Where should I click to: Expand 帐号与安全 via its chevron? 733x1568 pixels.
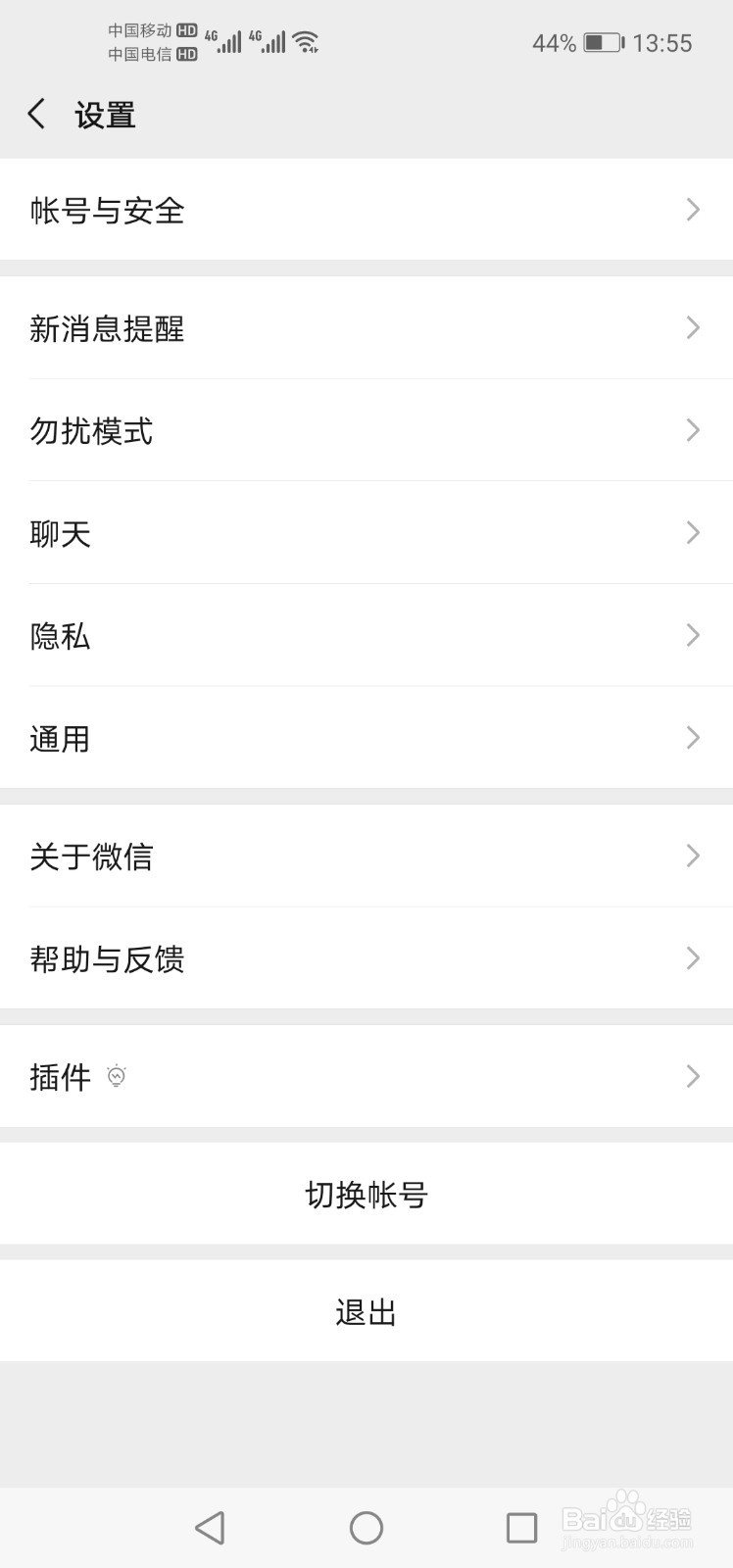click(693, 210)
